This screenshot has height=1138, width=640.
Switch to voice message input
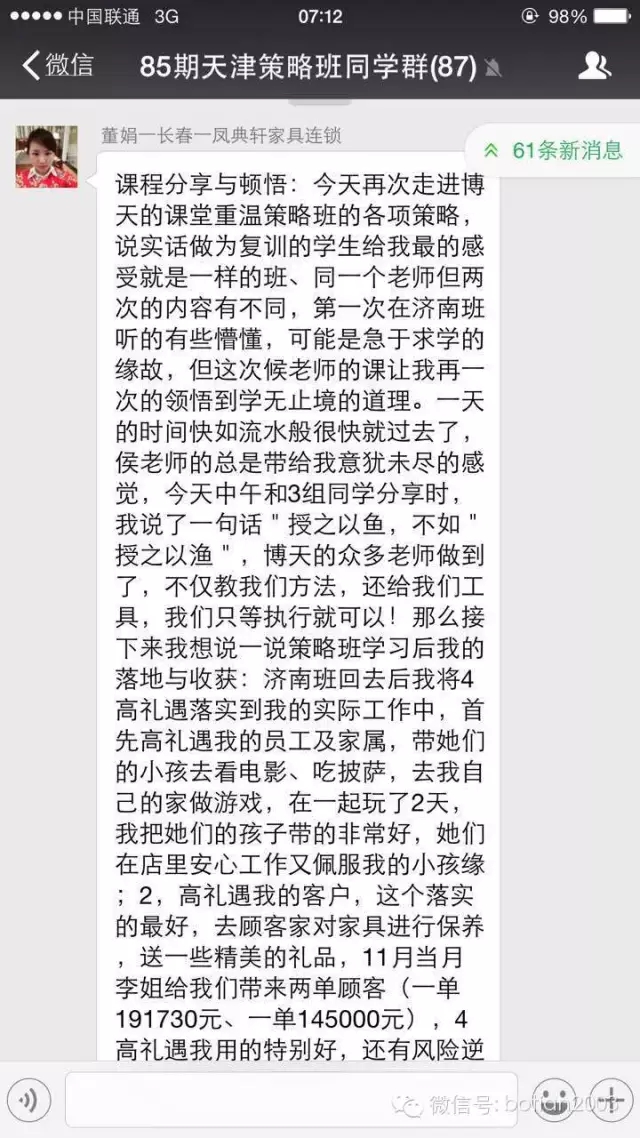click(28, 1100)
